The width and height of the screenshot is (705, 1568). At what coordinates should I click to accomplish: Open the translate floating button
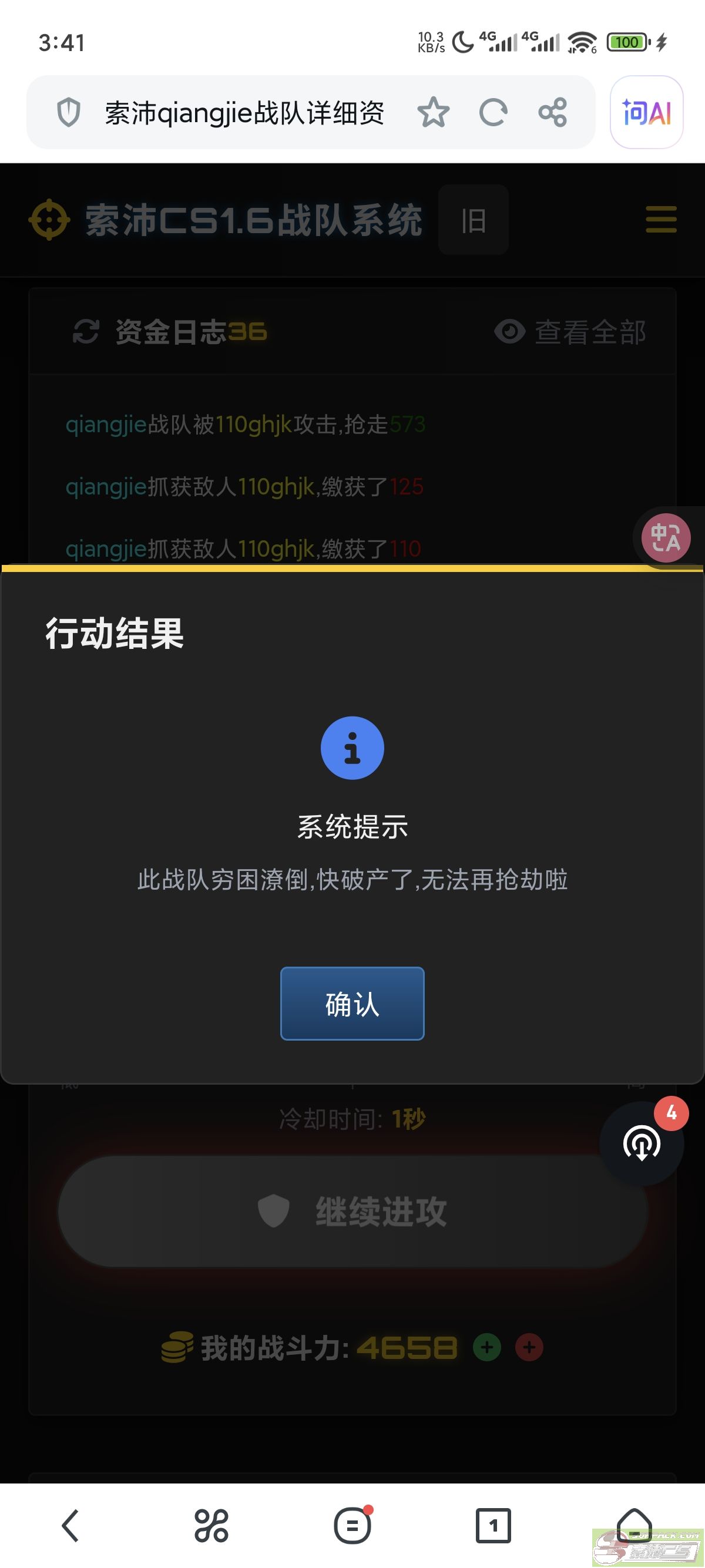point(666,537)
